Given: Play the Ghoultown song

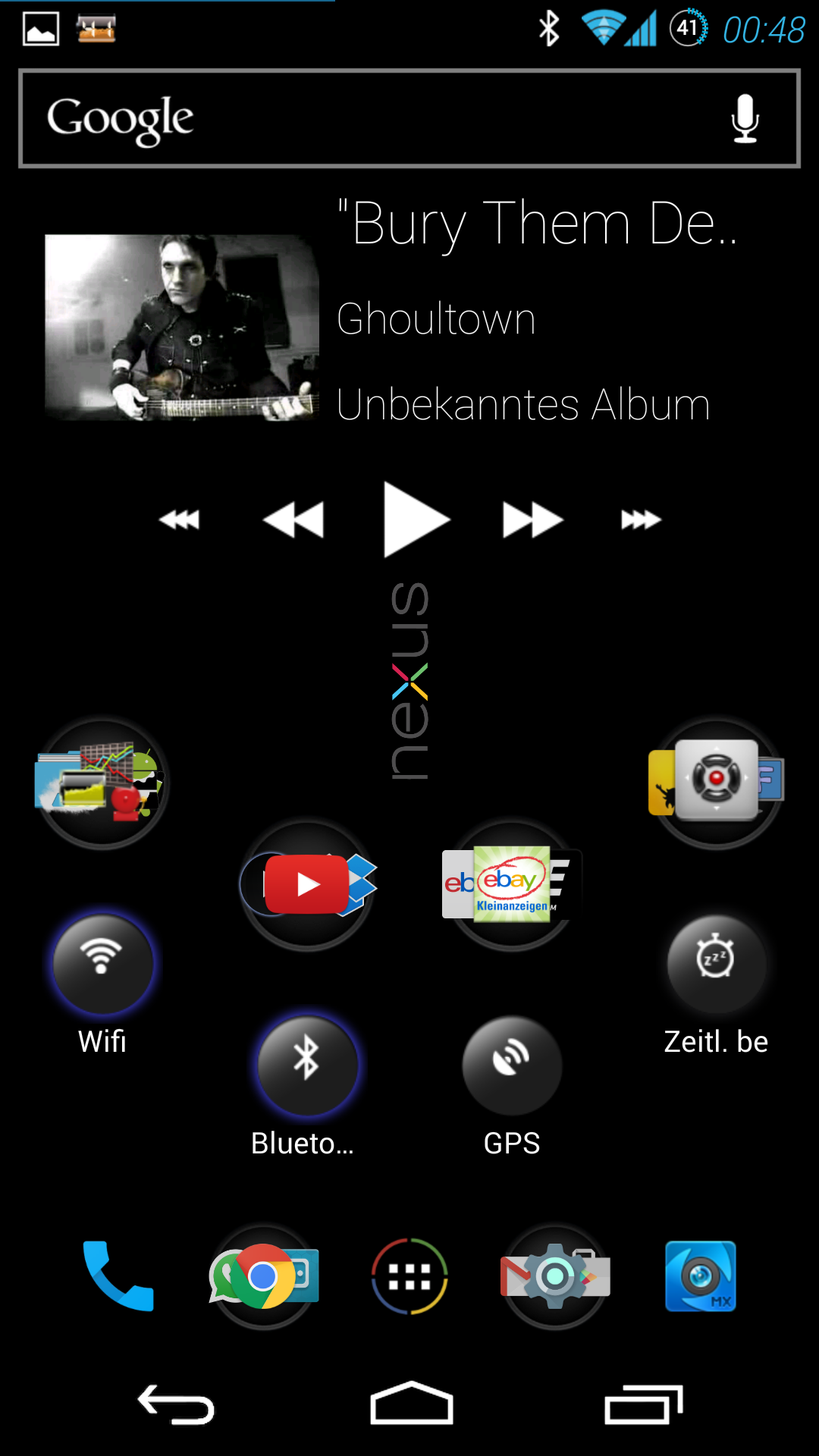Looking at the screenshot, I should tap(416, 519).
